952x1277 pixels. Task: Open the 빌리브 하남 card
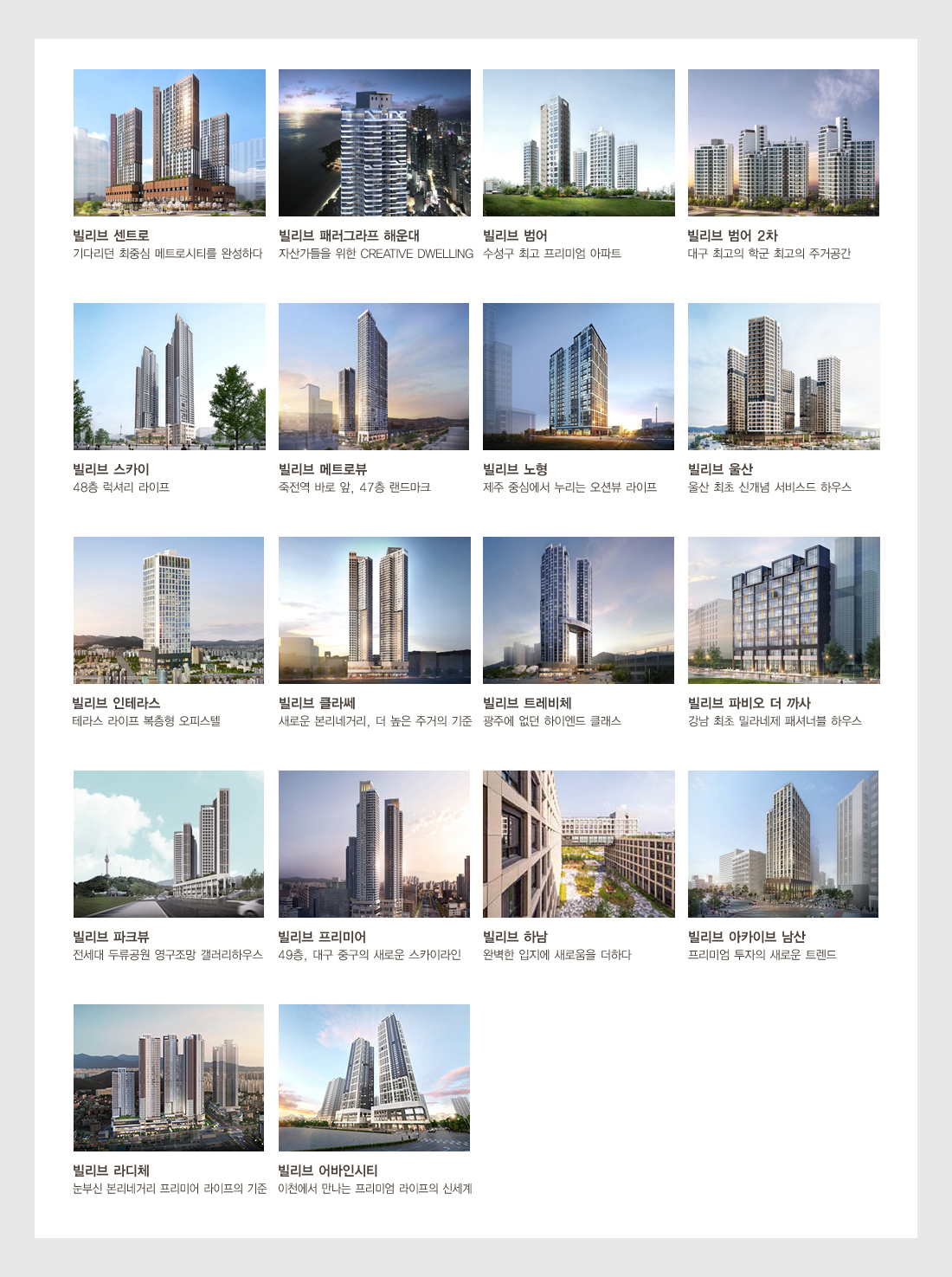[x=578, y=844]
